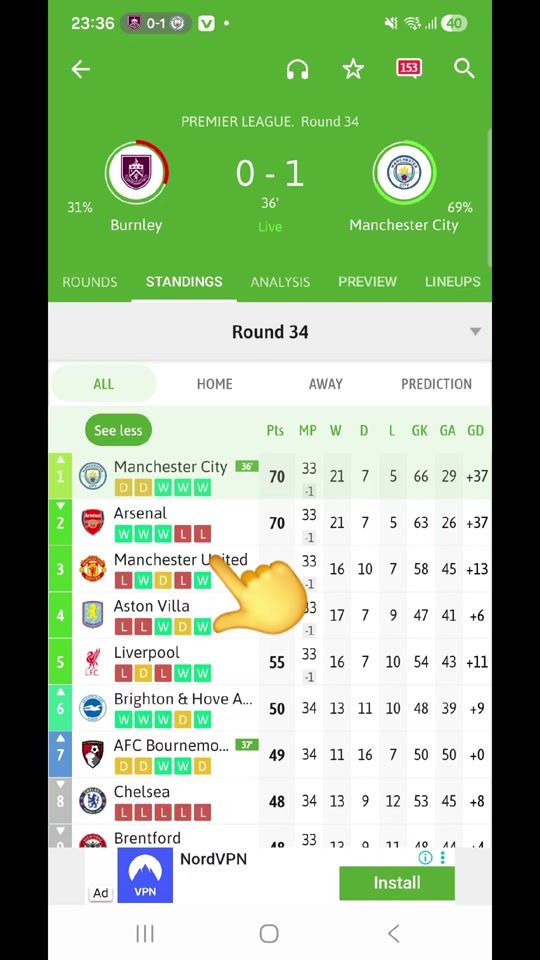Image resolution: width=540 pixels, height=960 pixels.
Task: Open the Arsenal row in standings
Action: point(270,523)
